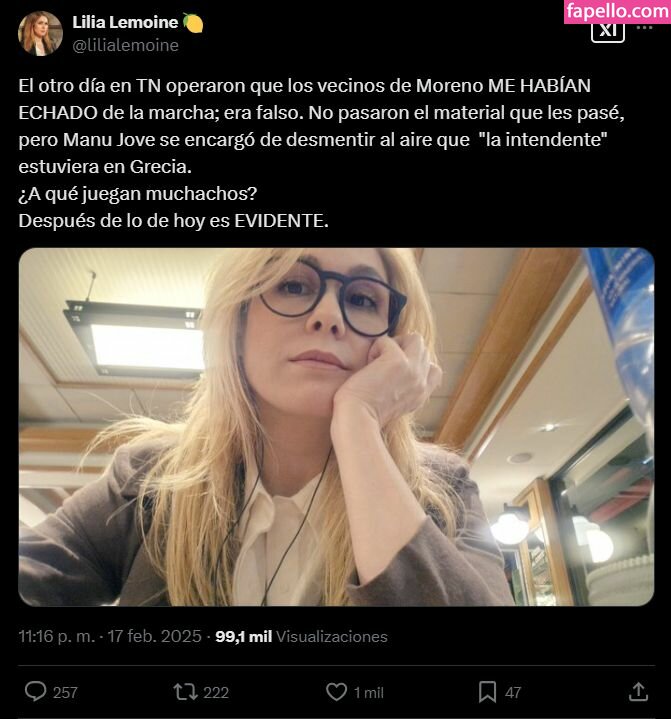
Task: Share this tweet
Action: pos(638,691)
